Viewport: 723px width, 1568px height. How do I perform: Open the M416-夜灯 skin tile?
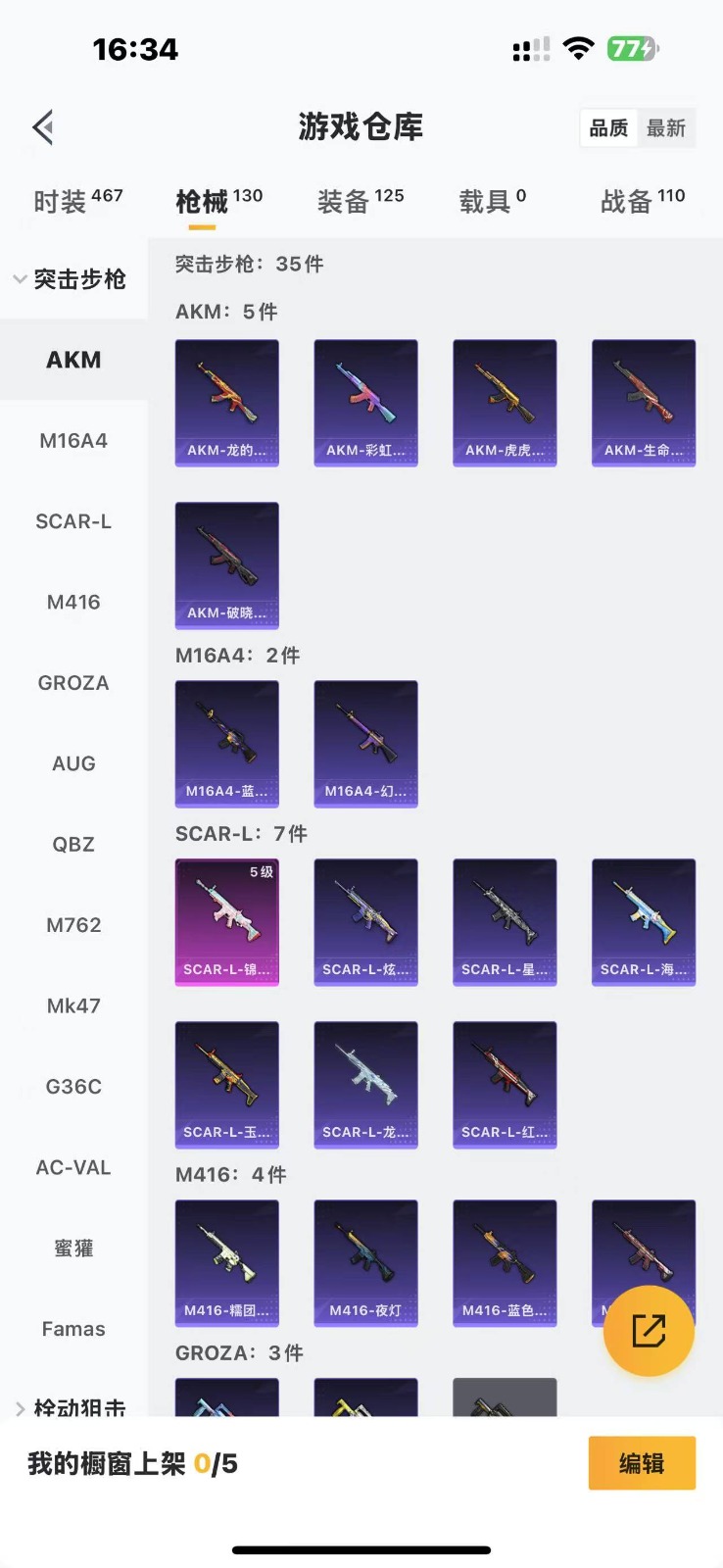365,1263
